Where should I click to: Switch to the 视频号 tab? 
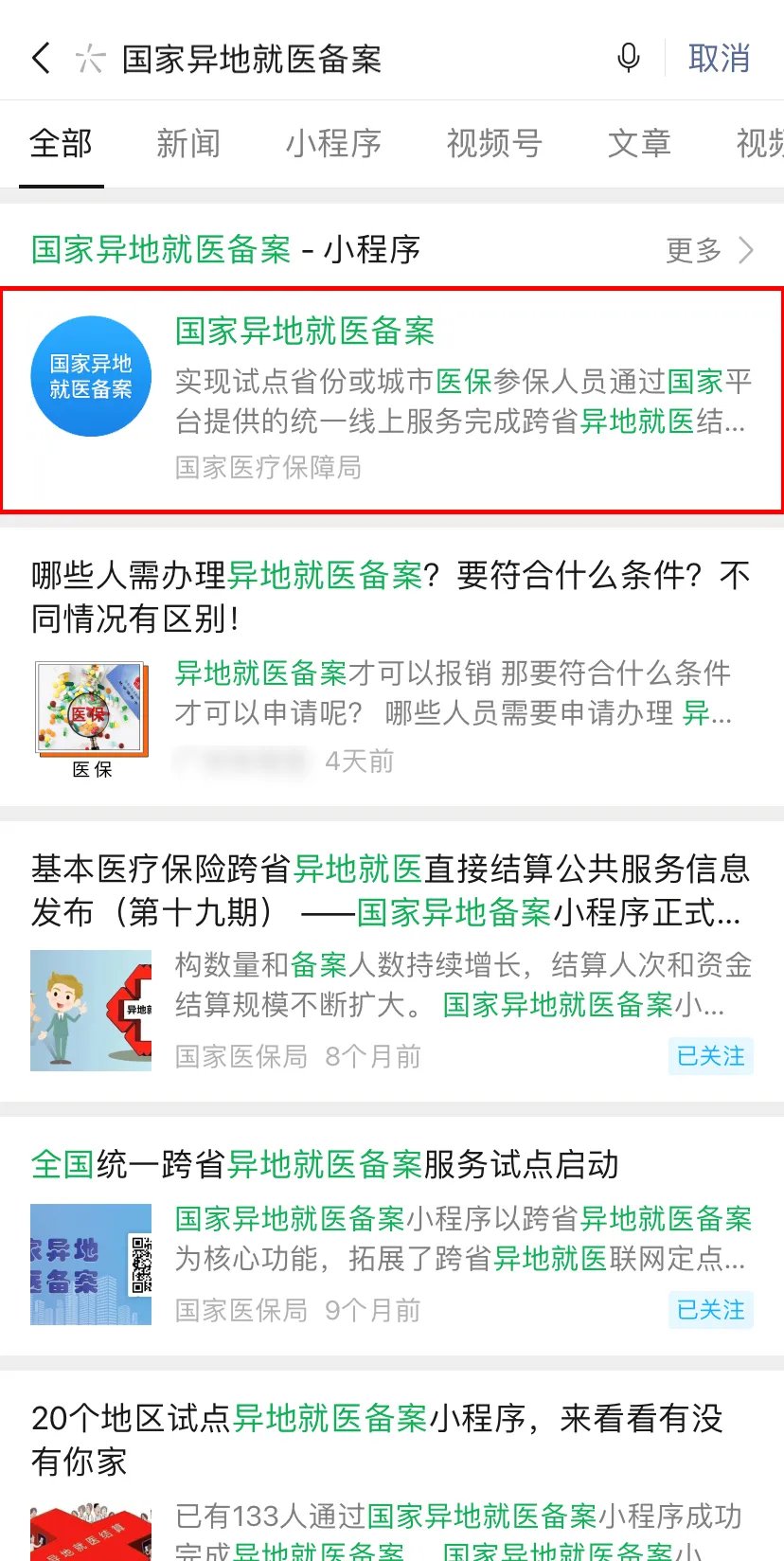[x=494, y=144]
